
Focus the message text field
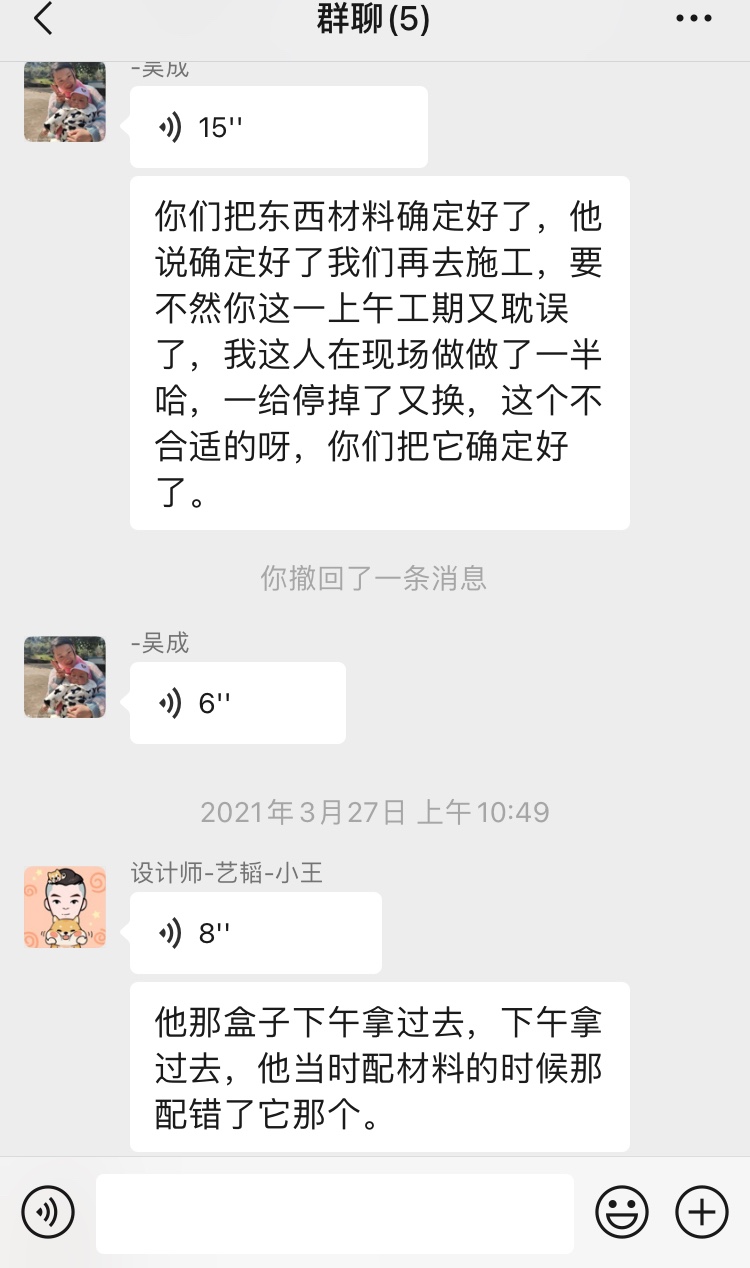pyautogui.click(x=335, y=1213)
